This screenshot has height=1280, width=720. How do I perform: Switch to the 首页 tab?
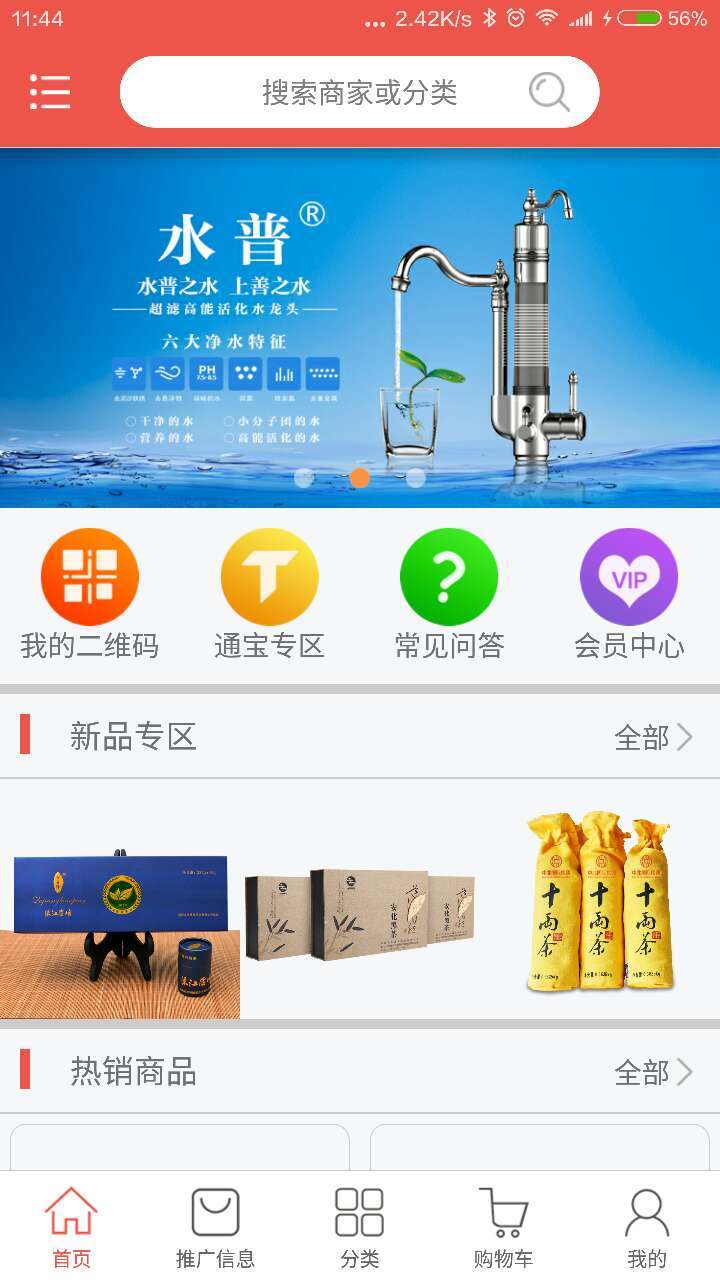72,1226
